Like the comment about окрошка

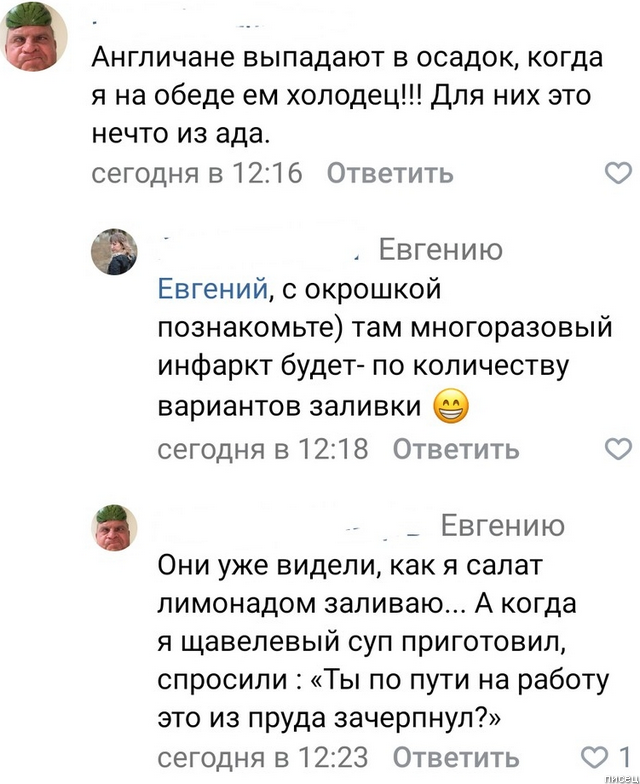coord(619,447)
